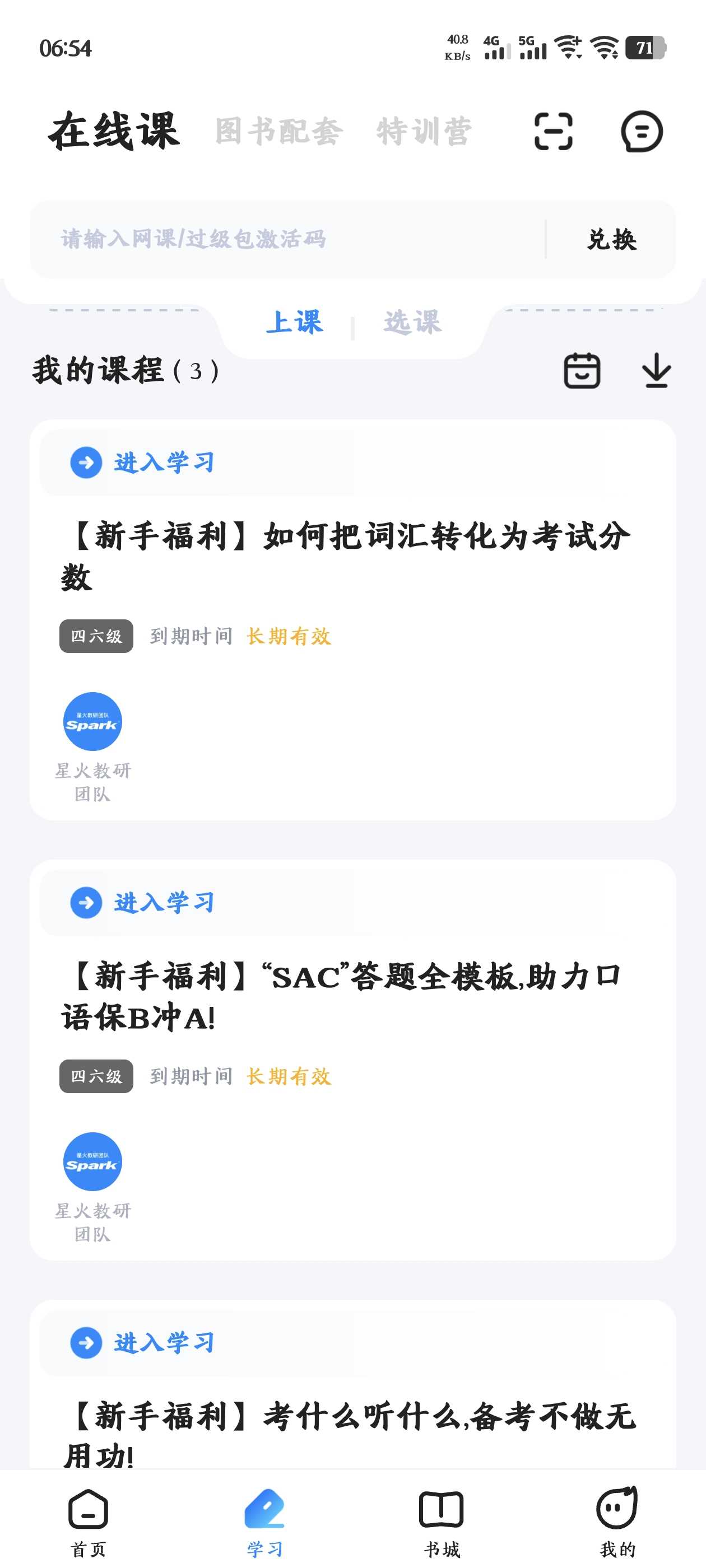
Task: Open the course calendar icon
Action: (582, 370)
